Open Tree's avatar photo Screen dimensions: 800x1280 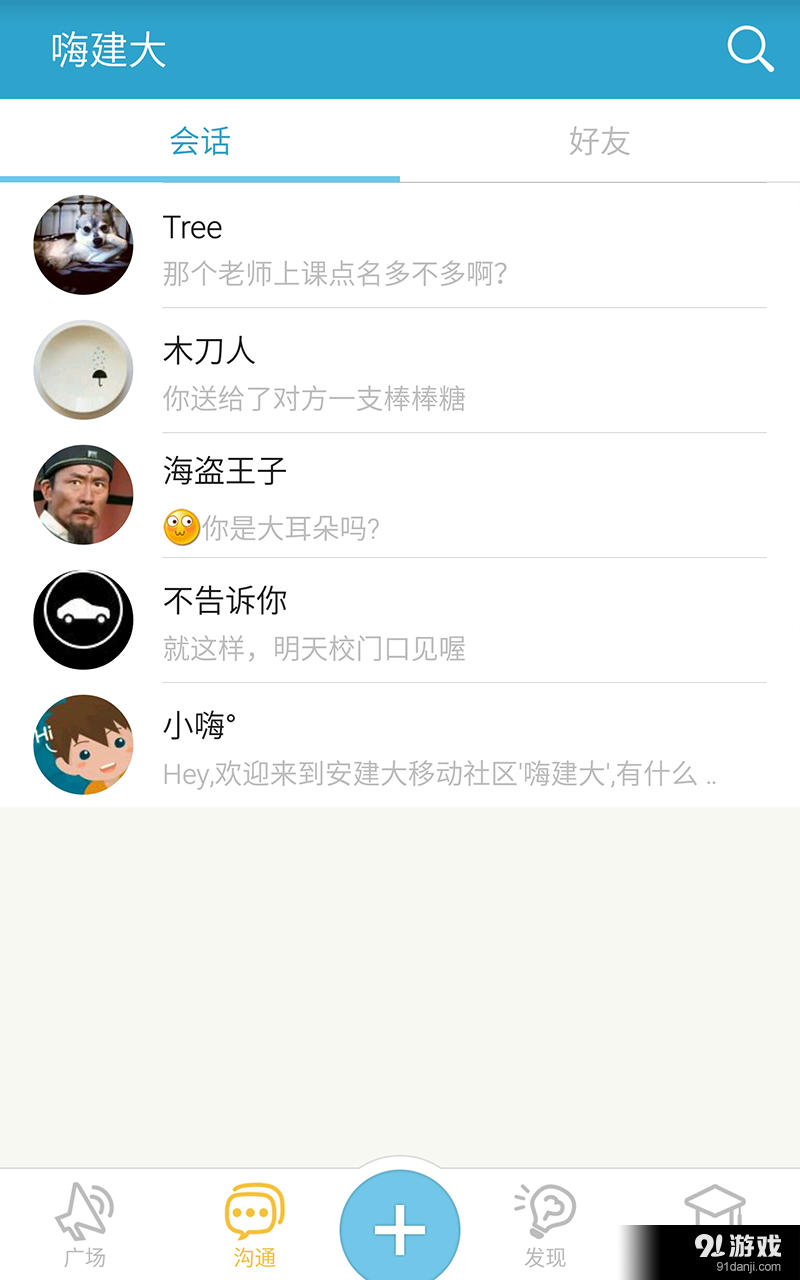tap(83, 245)
